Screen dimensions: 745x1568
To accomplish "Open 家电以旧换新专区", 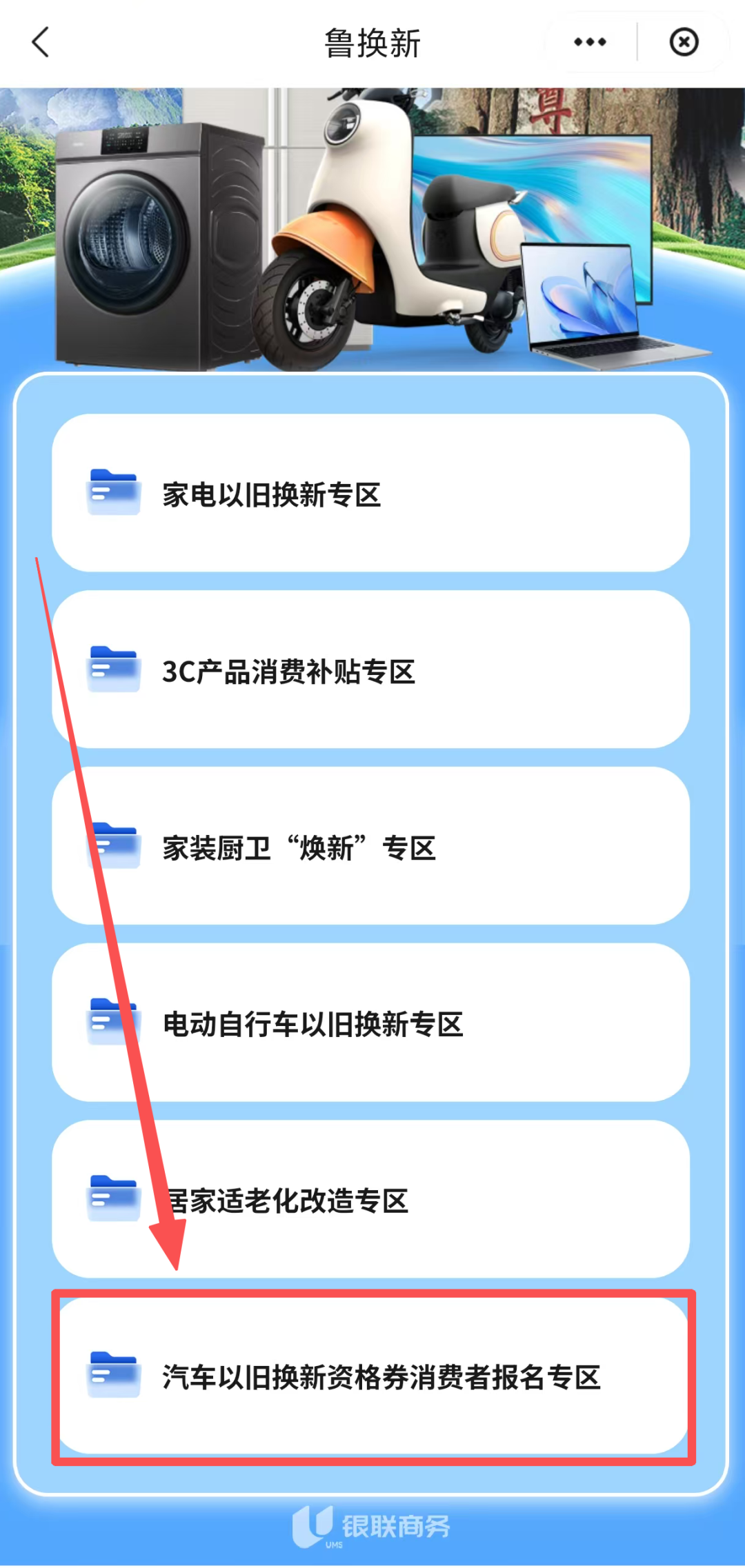I will (371, 494).
